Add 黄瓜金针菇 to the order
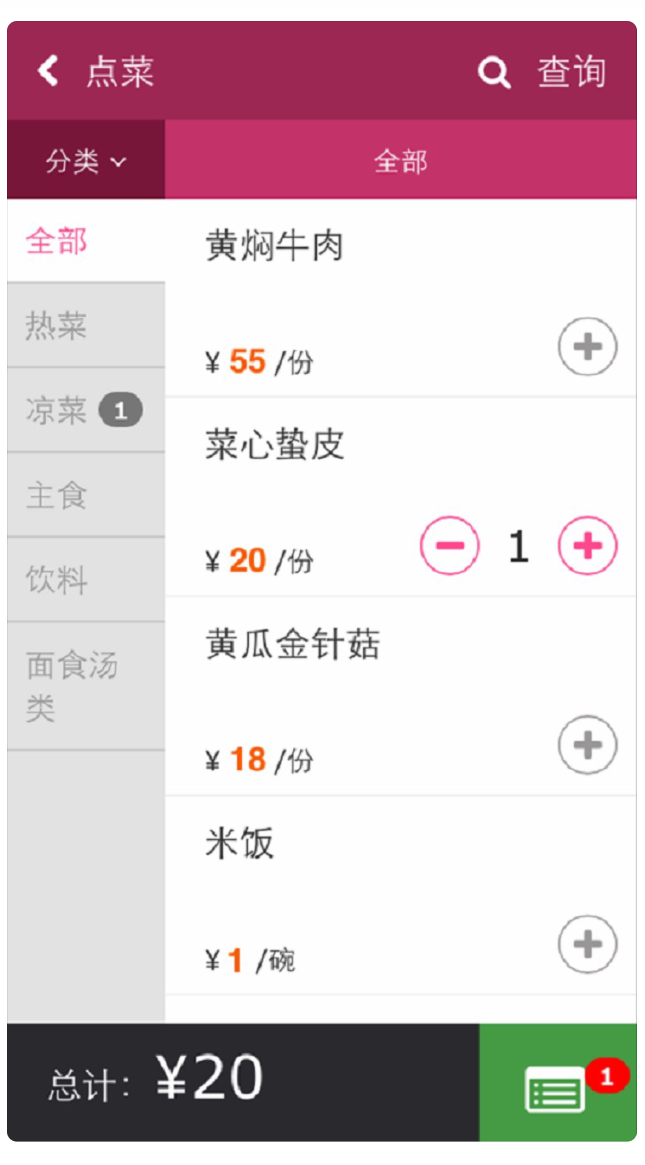Screen dimensions: 645x1165 588,744
